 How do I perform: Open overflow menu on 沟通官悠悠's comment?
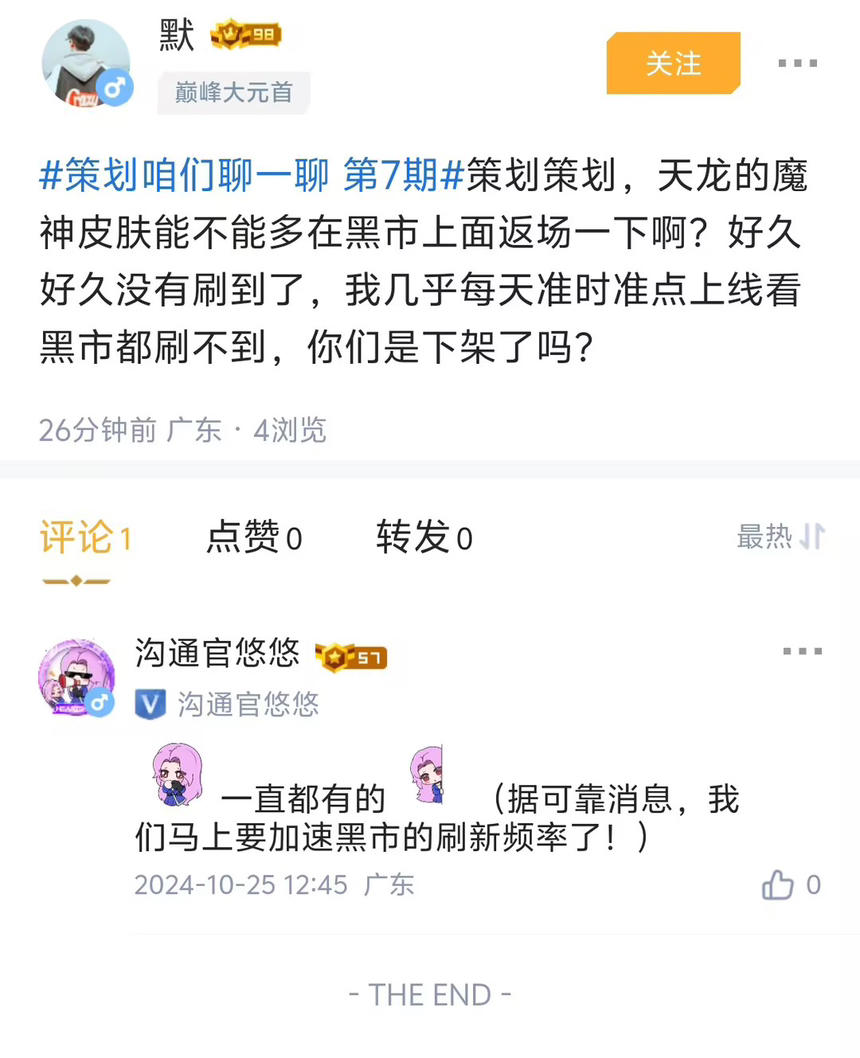pyautogui.click(x=802, y=652)
